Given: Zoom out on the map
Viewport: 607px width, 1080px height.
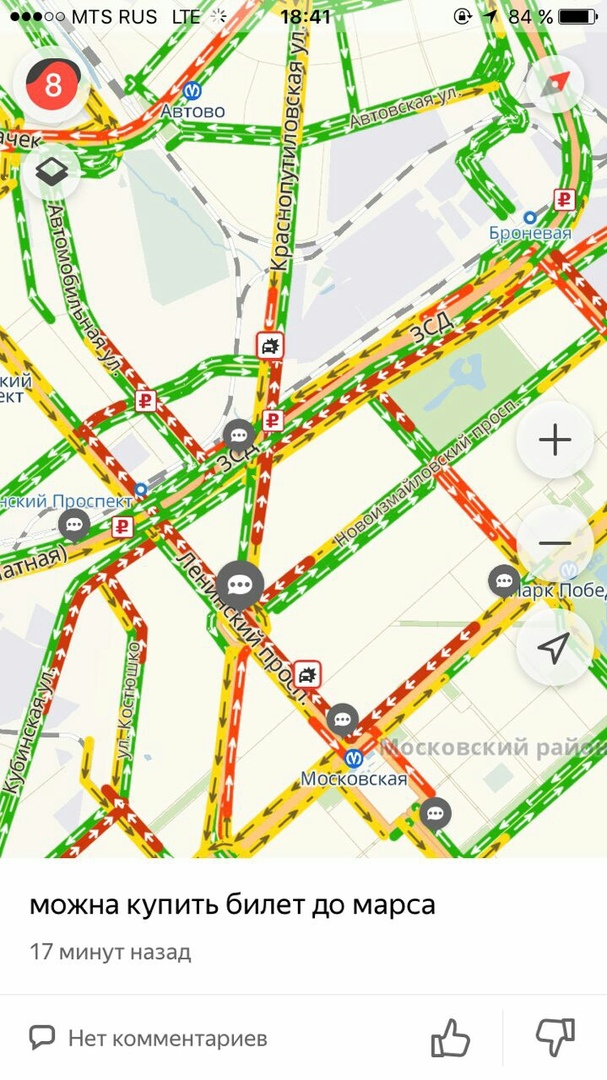Looking at the screenshot, I should (554, 543).
